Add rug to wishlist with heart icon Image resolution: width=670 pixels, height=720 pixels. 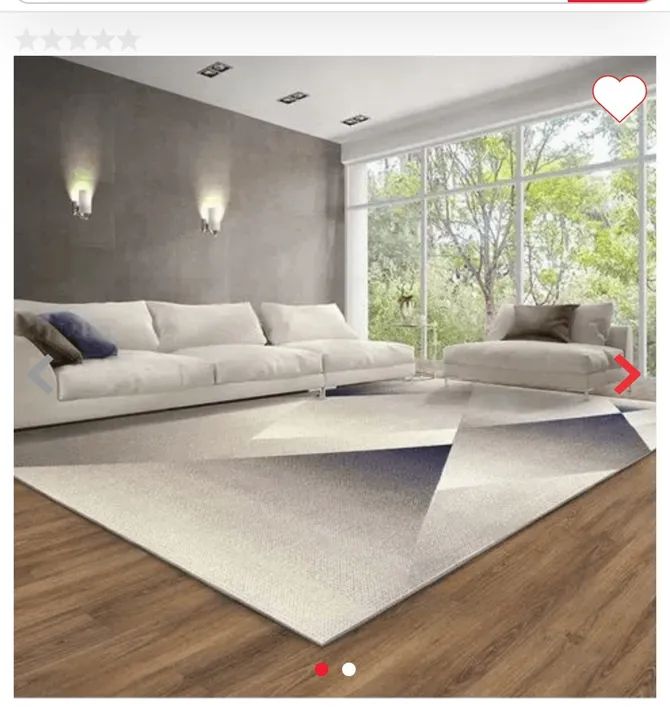(x=619, y=98)
